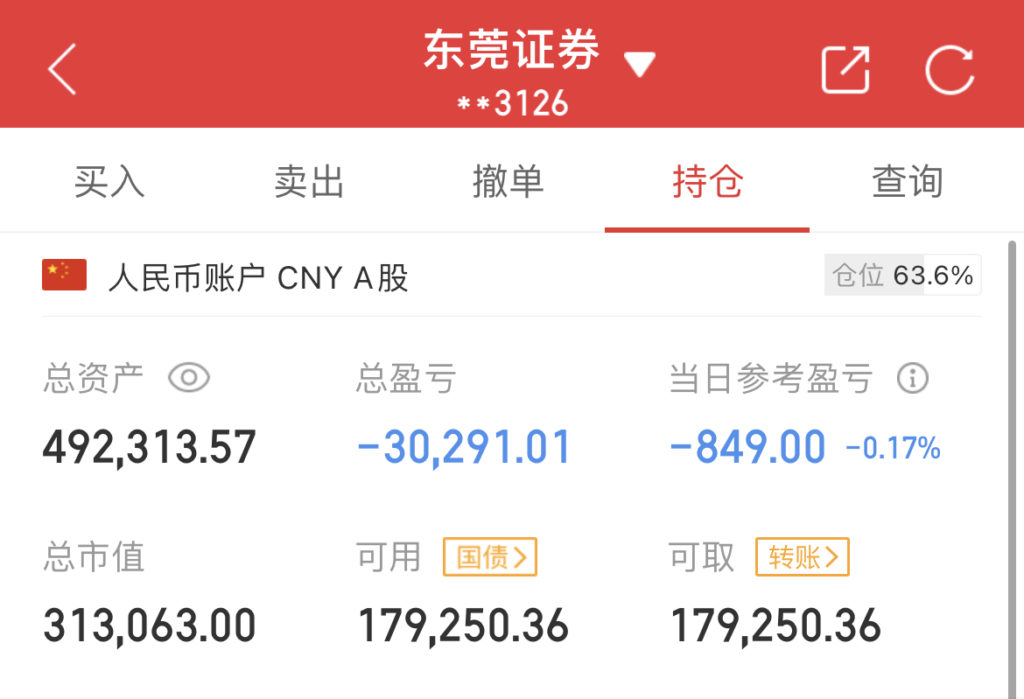Switch to the 卖出 tab
The image size is (1024, 699).
309,182
